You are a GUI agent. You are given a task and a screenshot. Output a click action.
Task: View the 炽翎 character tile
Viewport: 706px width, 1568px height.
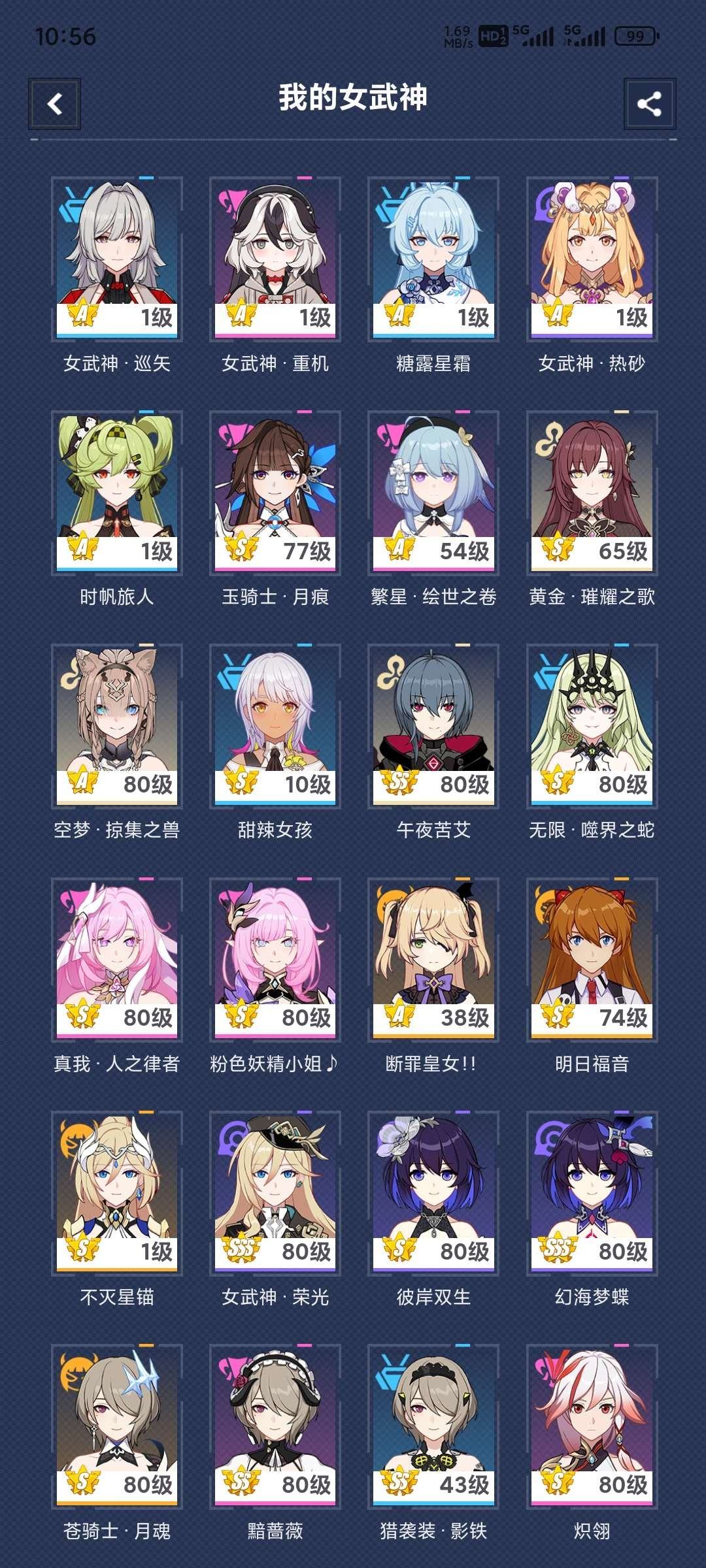(x=592, y=1426)
